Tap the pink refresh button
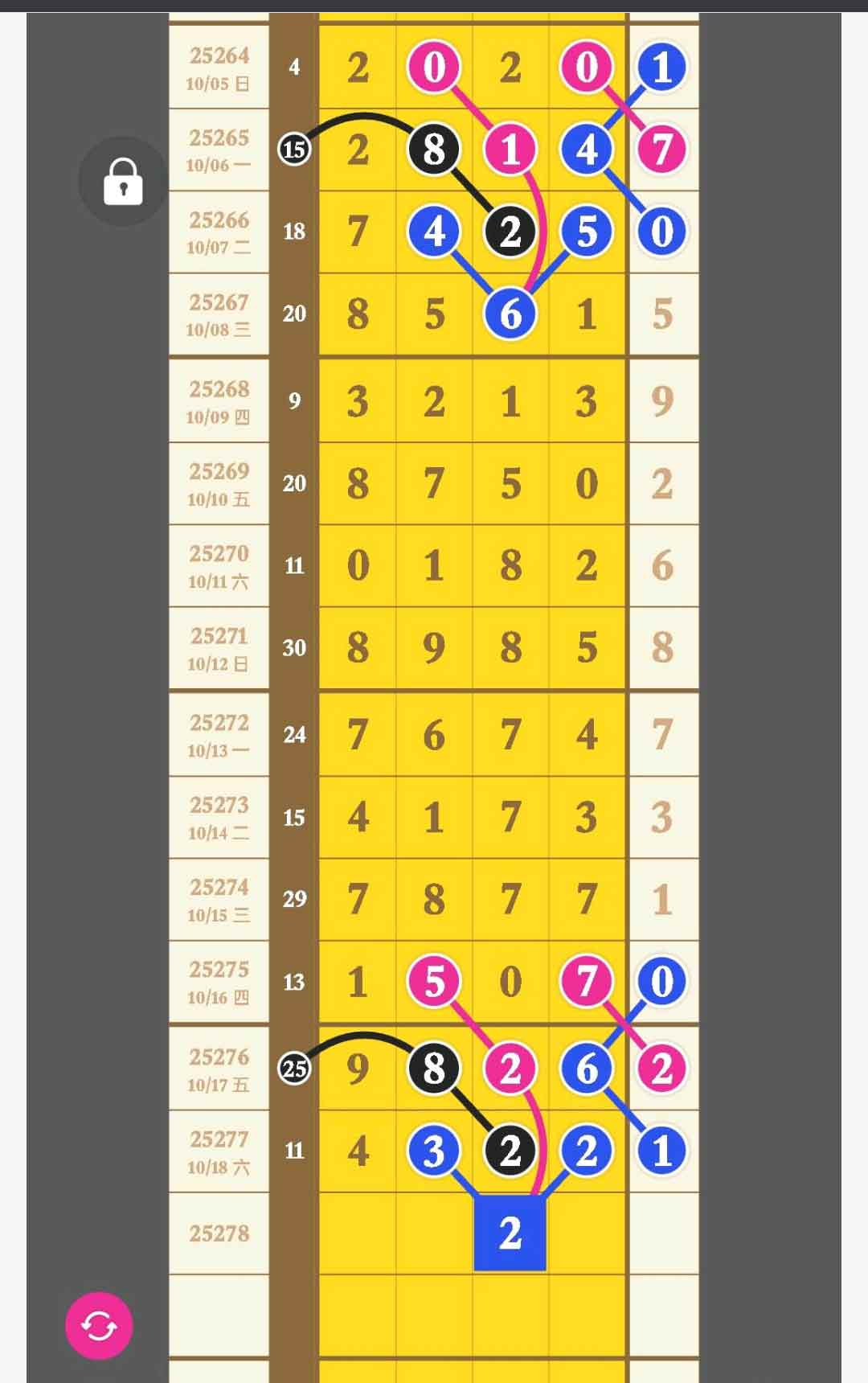Viewport: 868px width, 1383px height. point(99,1325)
